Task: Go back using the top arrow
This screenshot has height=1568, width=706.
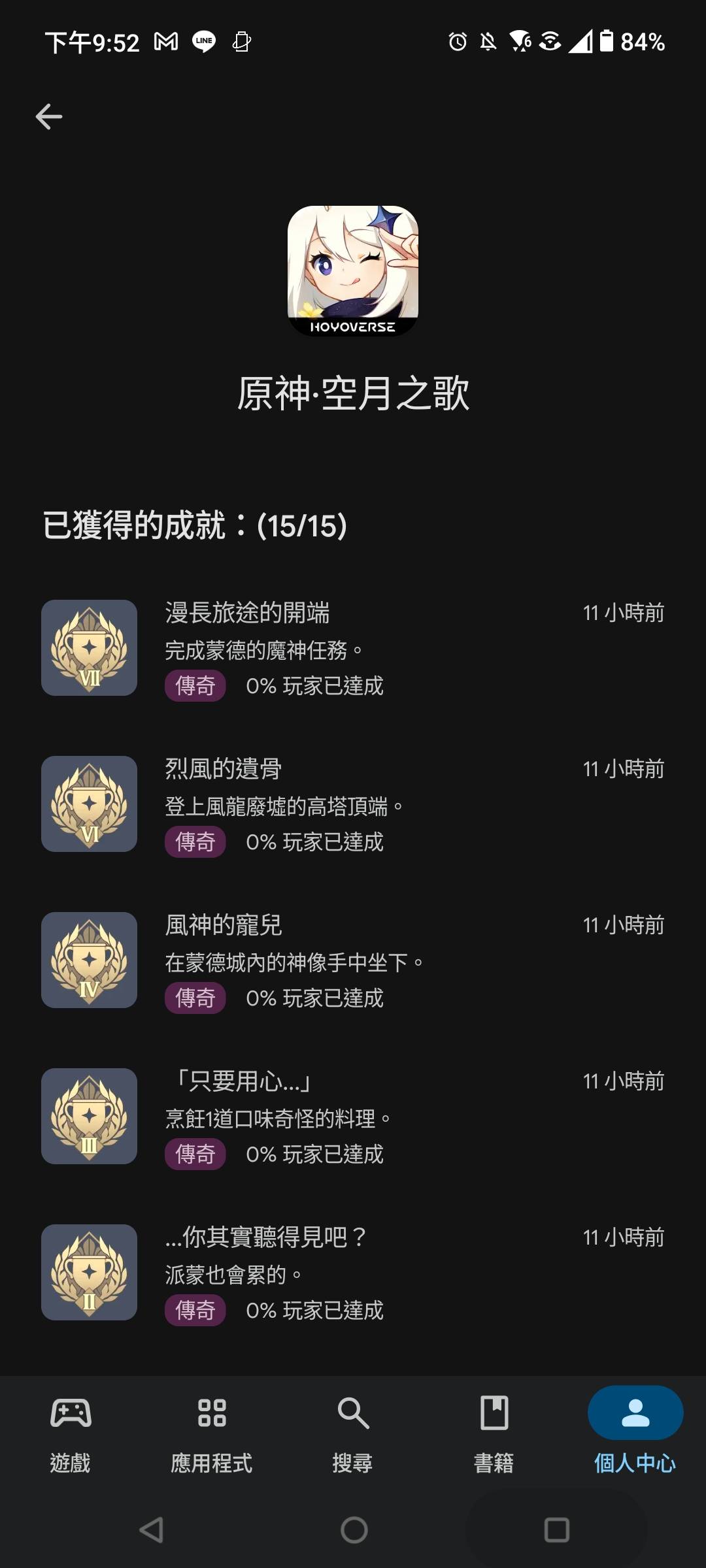Action: click(49, 117)
